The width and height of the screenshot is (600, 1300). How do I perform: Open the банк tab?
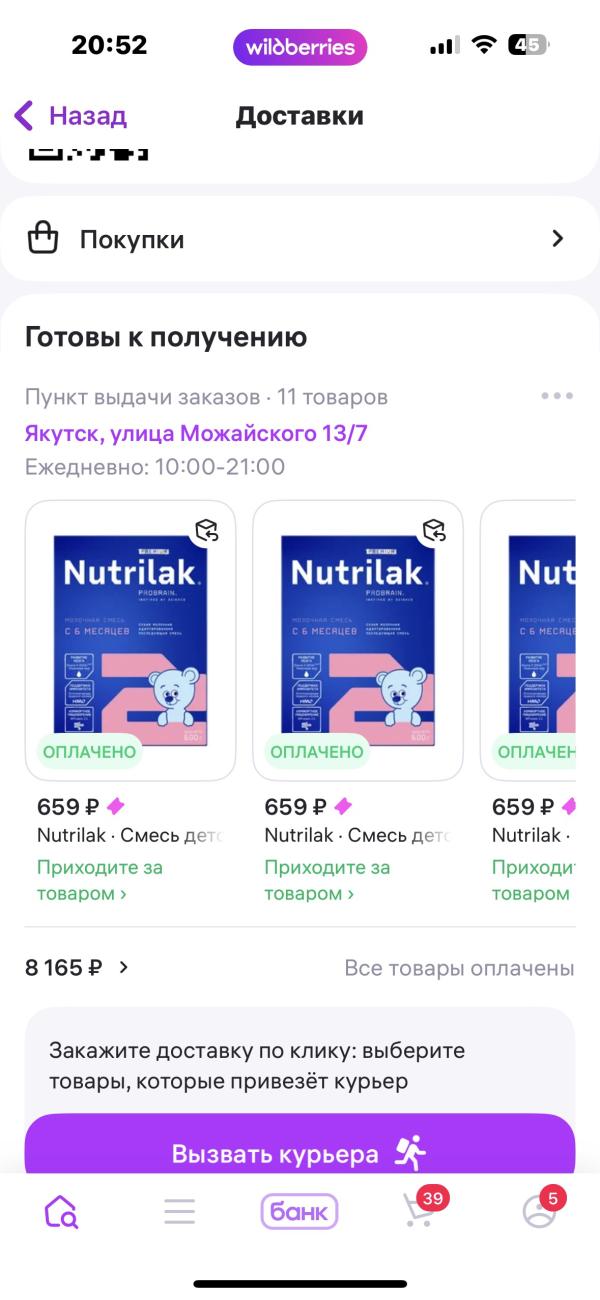[299, 1211]
